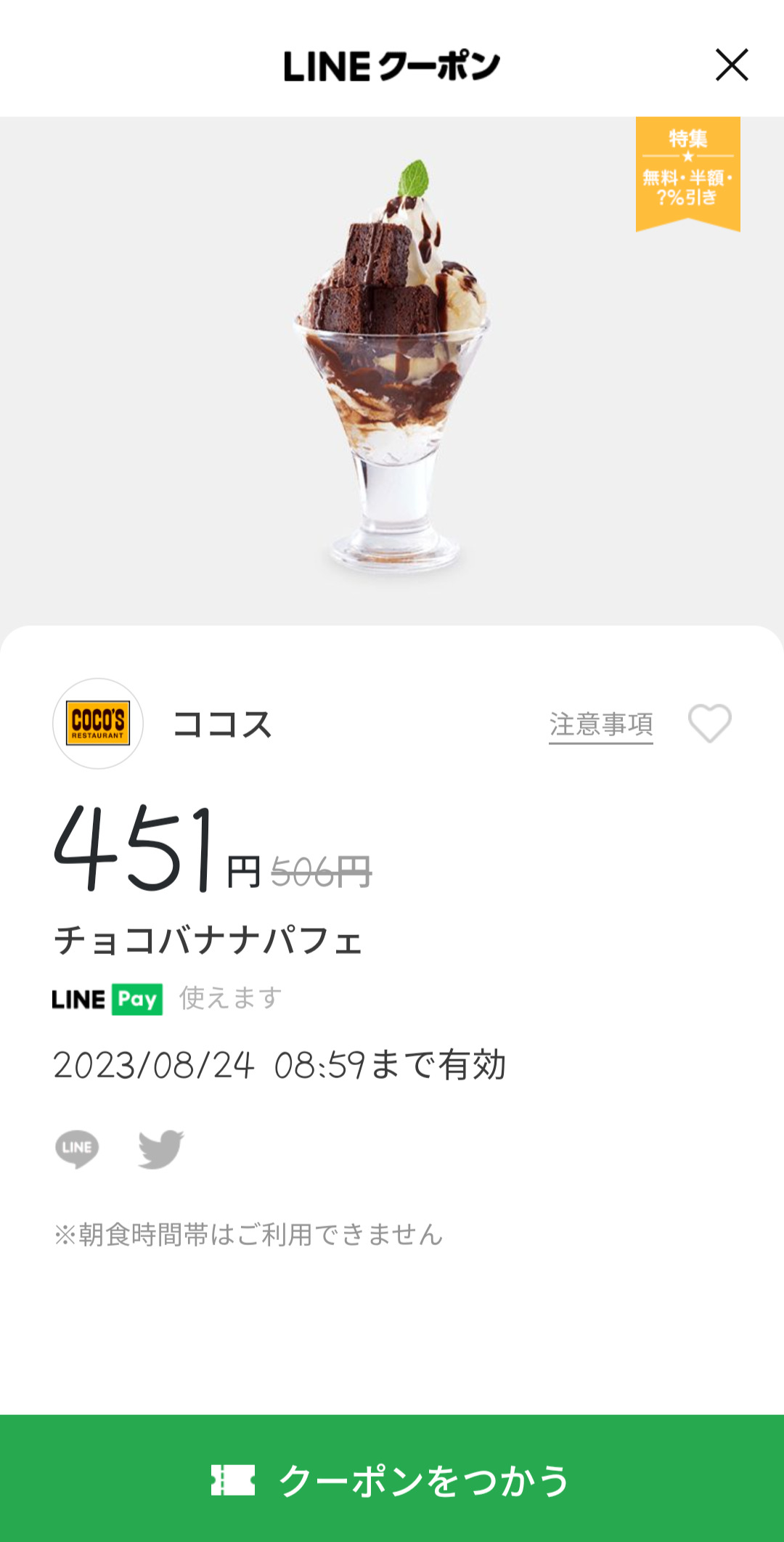
Task: Open the 注意事項 notes link
Action: pos(600,725)
